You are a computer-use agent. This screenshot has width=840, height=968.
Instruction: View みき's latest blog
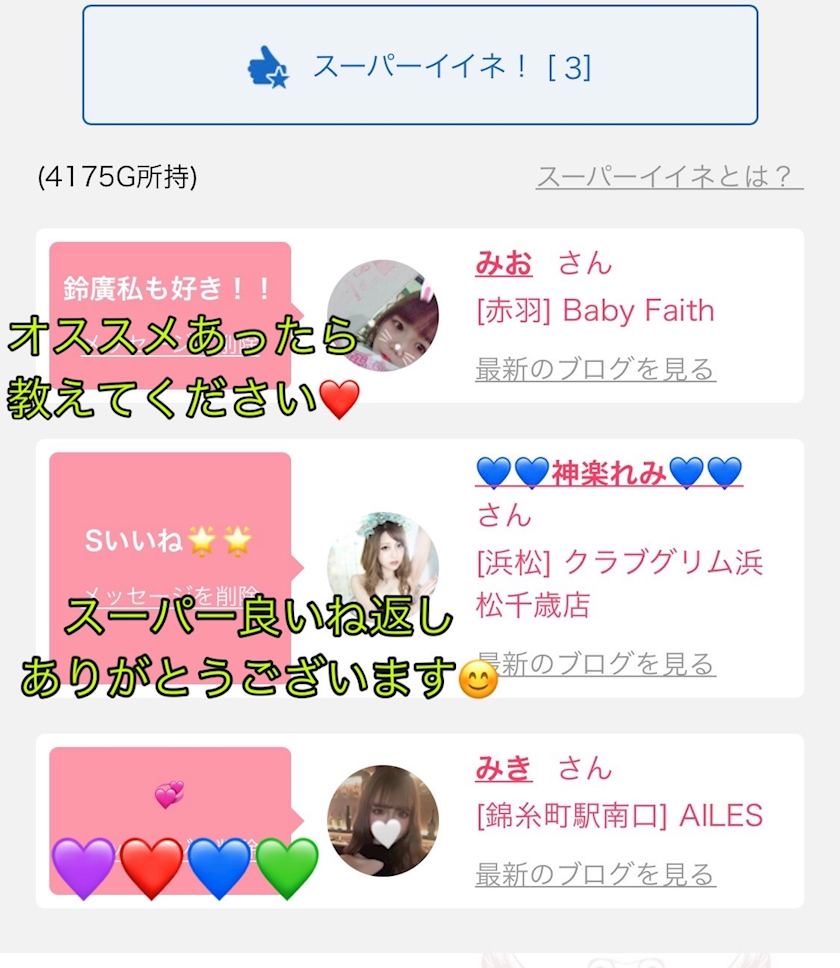(595, 875)
